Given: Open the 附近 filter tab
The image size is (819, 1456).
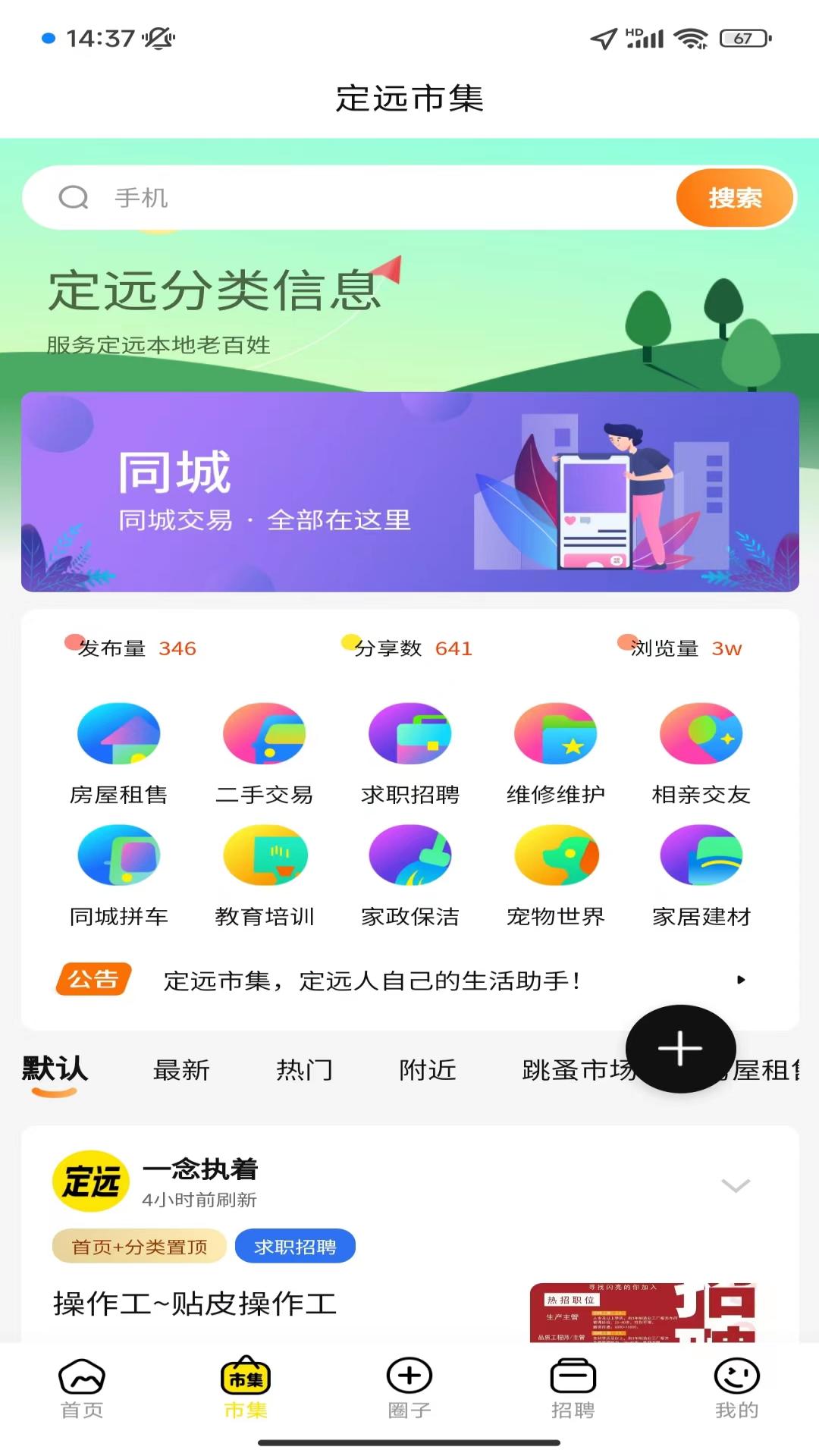Looking at the screenshot, I should coord(427,1070).
